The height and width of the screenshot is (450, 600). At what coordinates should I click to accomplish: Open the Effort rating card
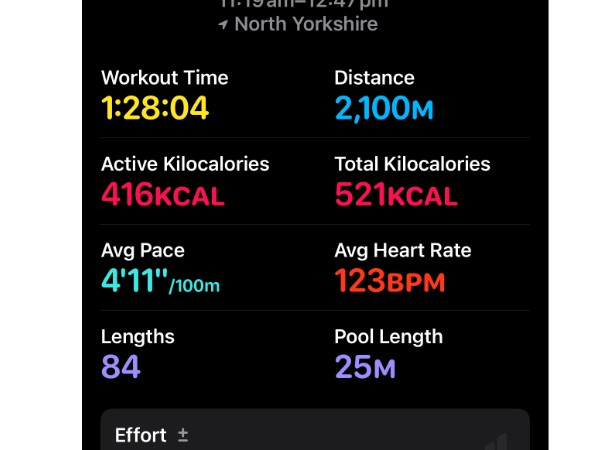[x=314, y=433]
